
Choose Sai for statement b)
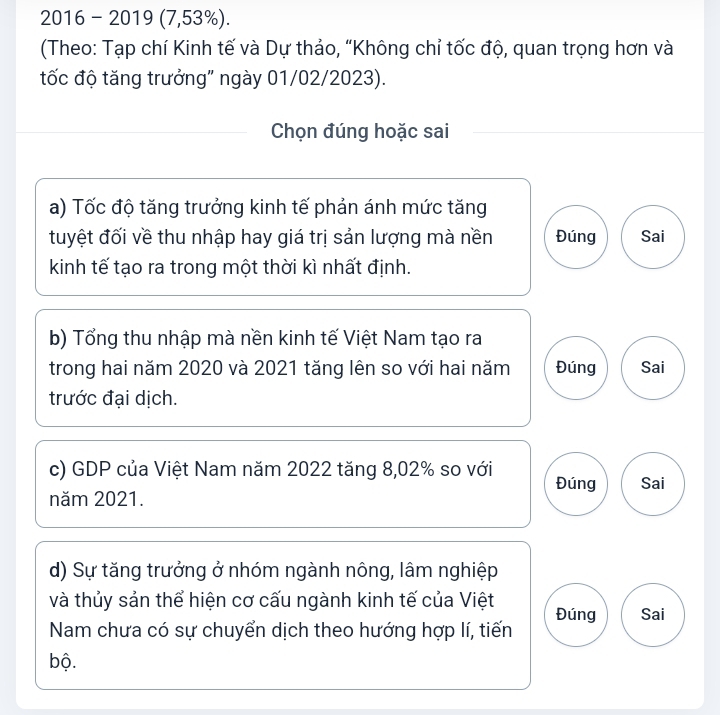point(653,368)
